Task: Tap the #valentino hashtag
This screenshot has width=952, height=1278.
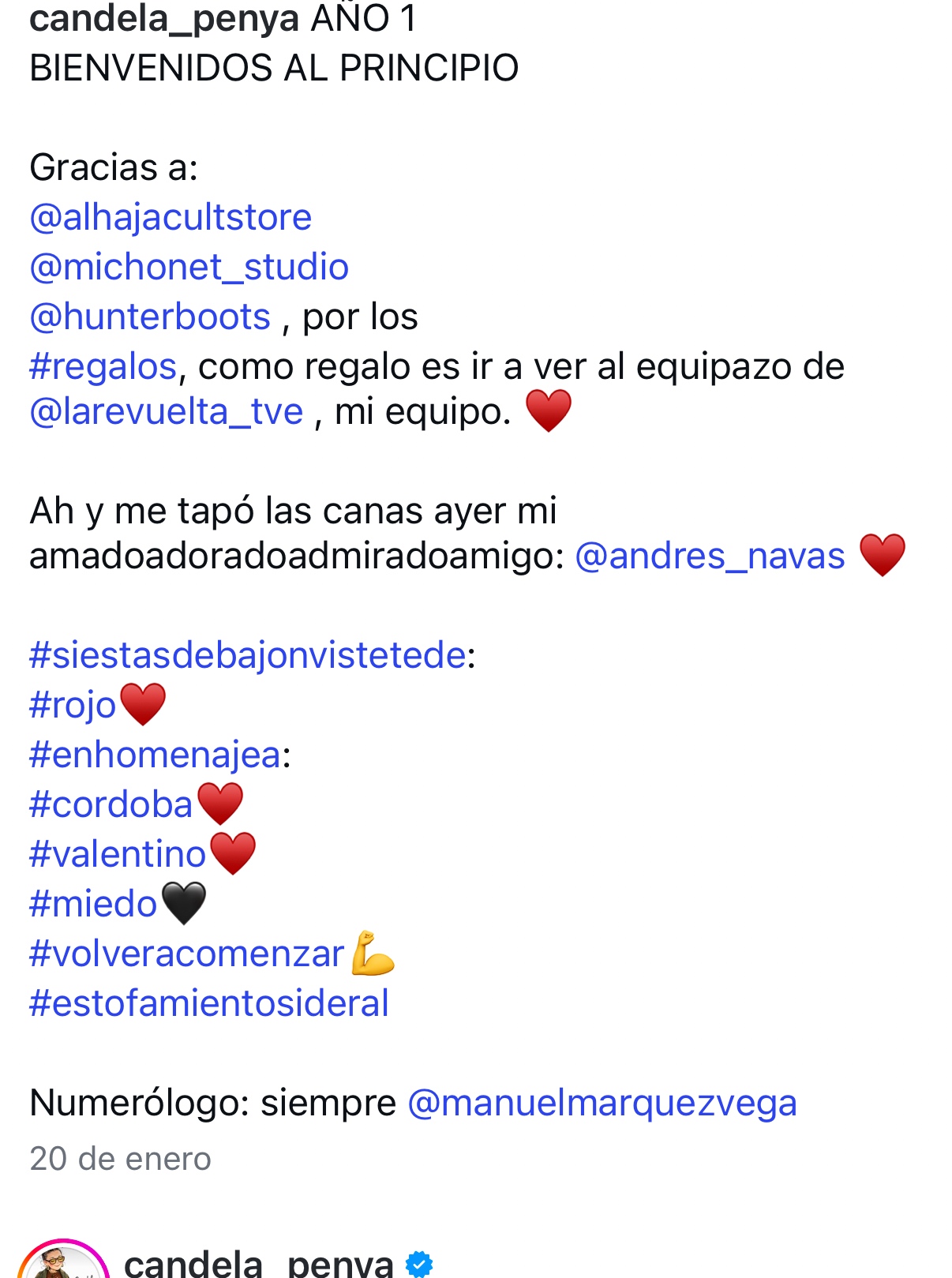Action: point(118,854)
